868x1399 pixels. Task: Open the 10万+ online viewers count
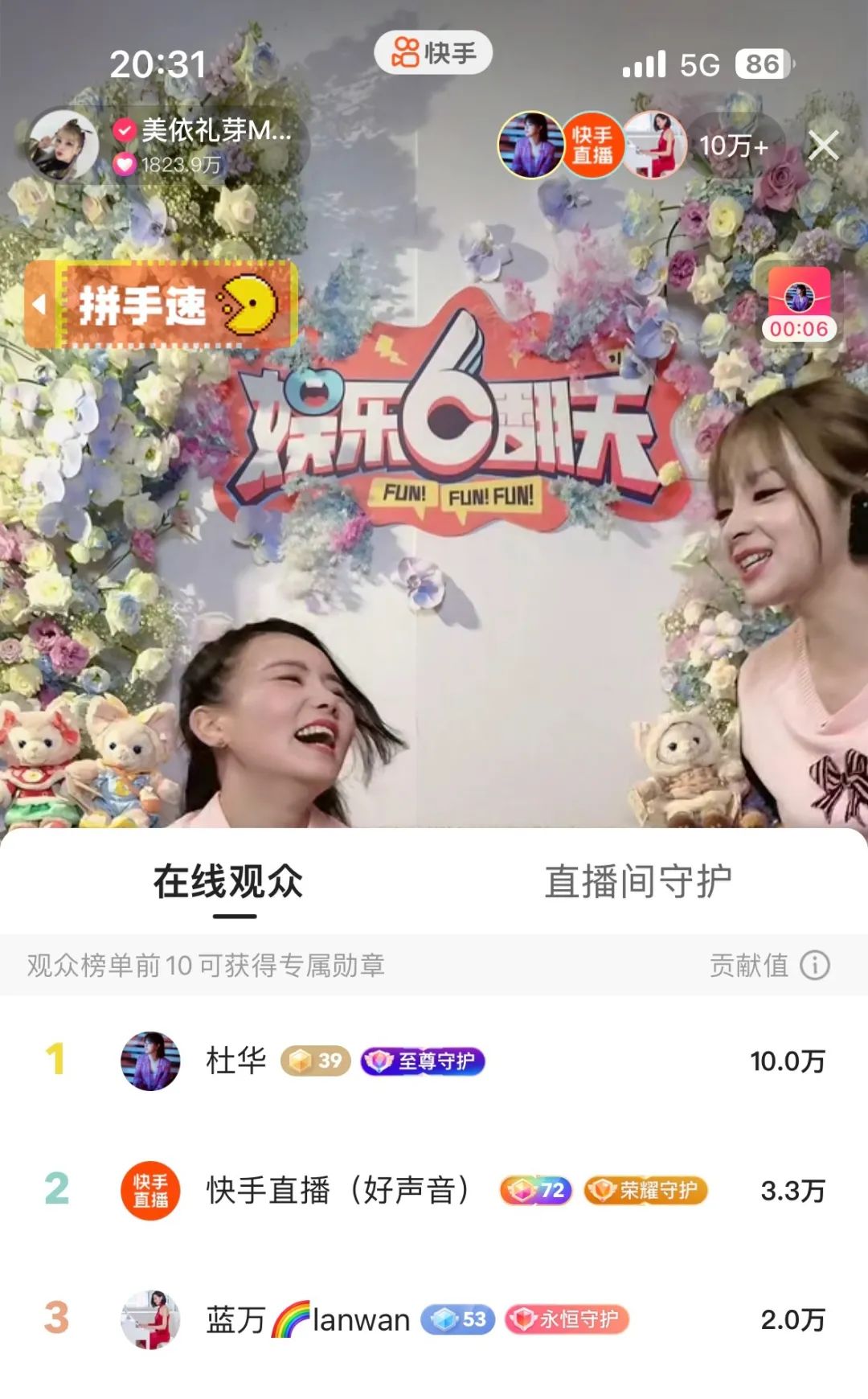[x=733, y=146]
